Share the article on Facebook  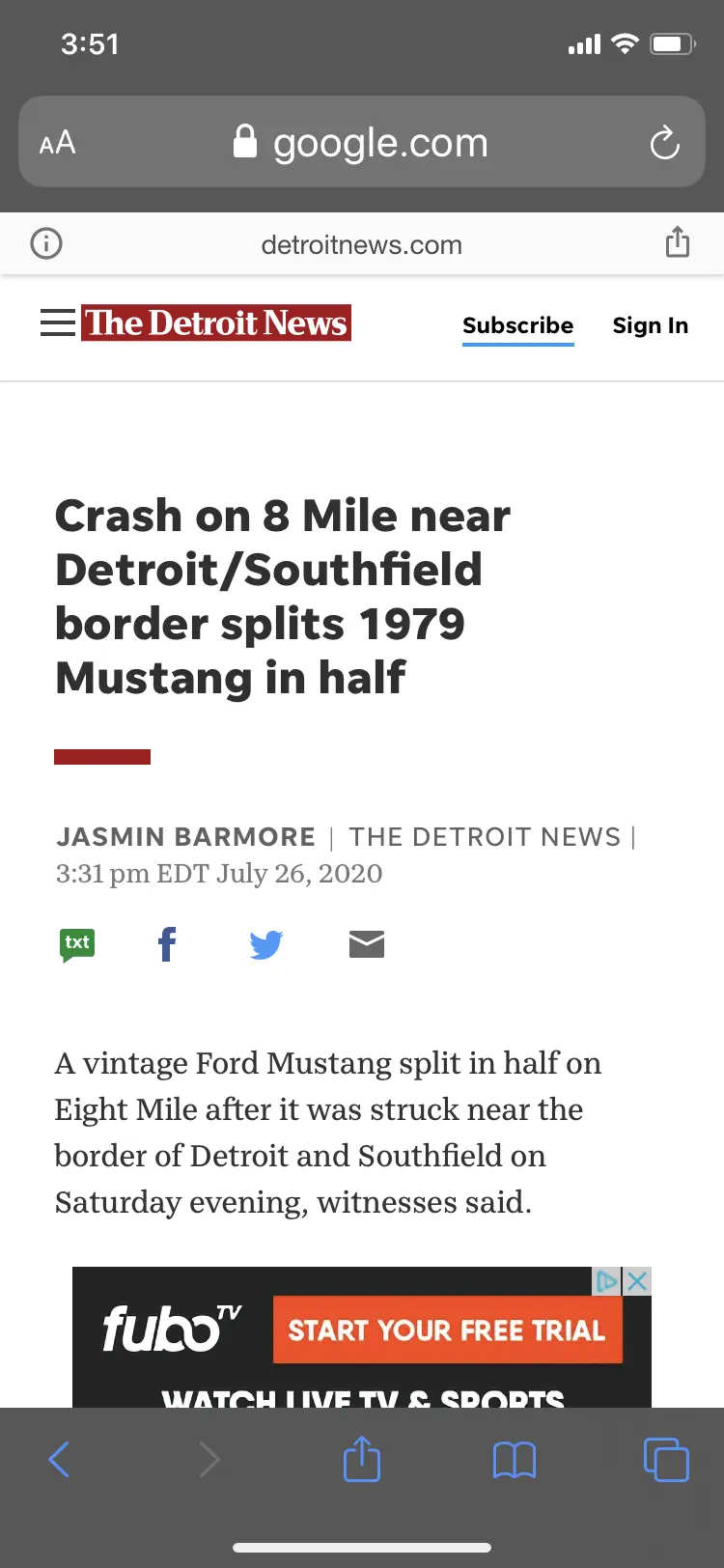point(167,943)
